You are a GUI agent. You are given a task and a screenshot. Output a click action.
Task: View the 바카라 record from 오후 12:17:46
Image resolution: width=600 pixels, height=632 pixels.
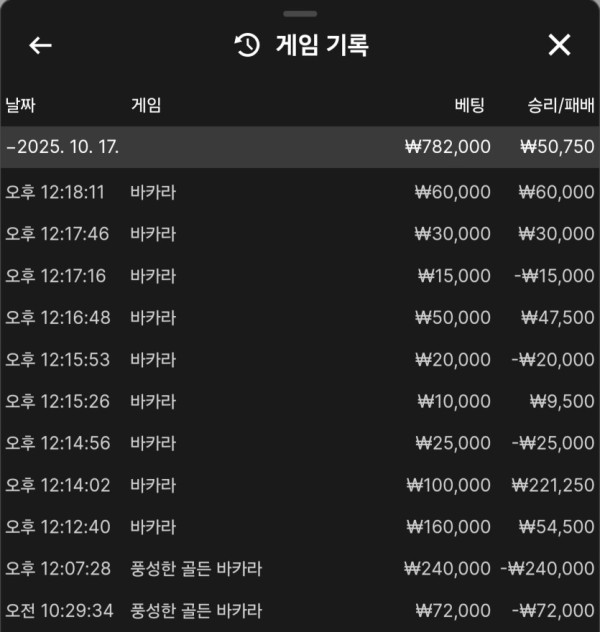(300, 234)
